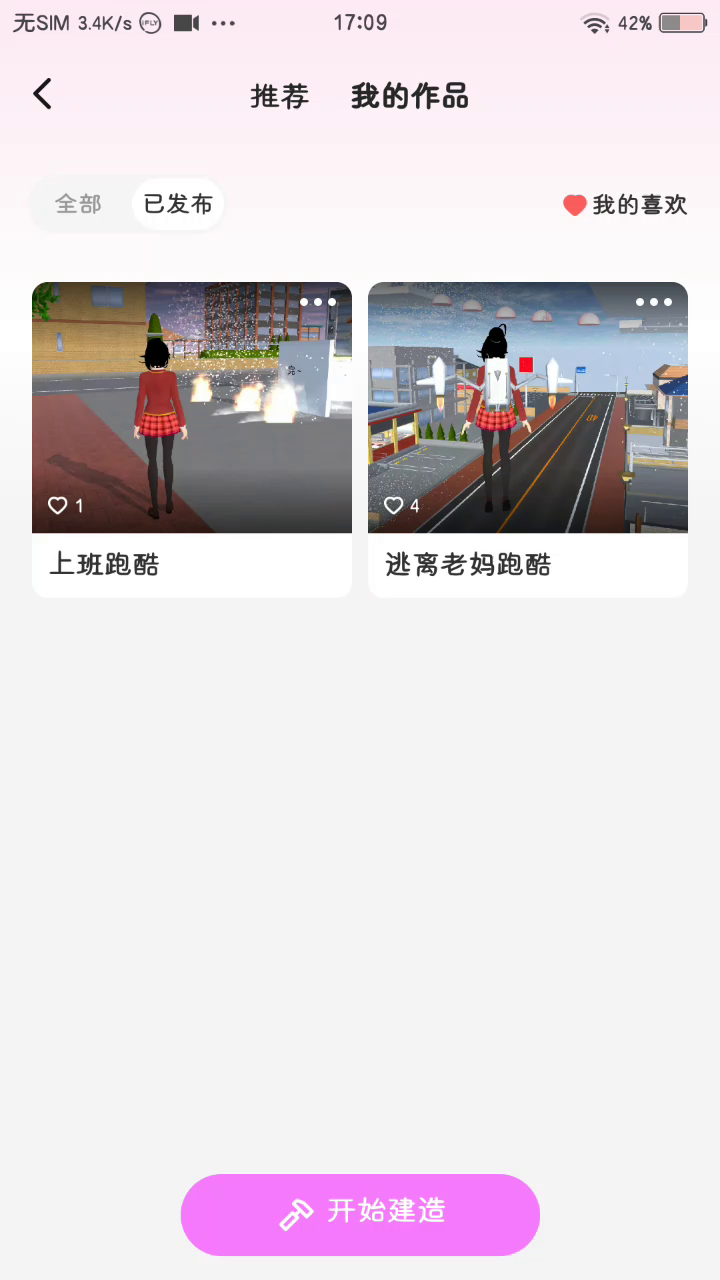Open the 逃离老妈跑酷 work card

(x=528, y=420)
